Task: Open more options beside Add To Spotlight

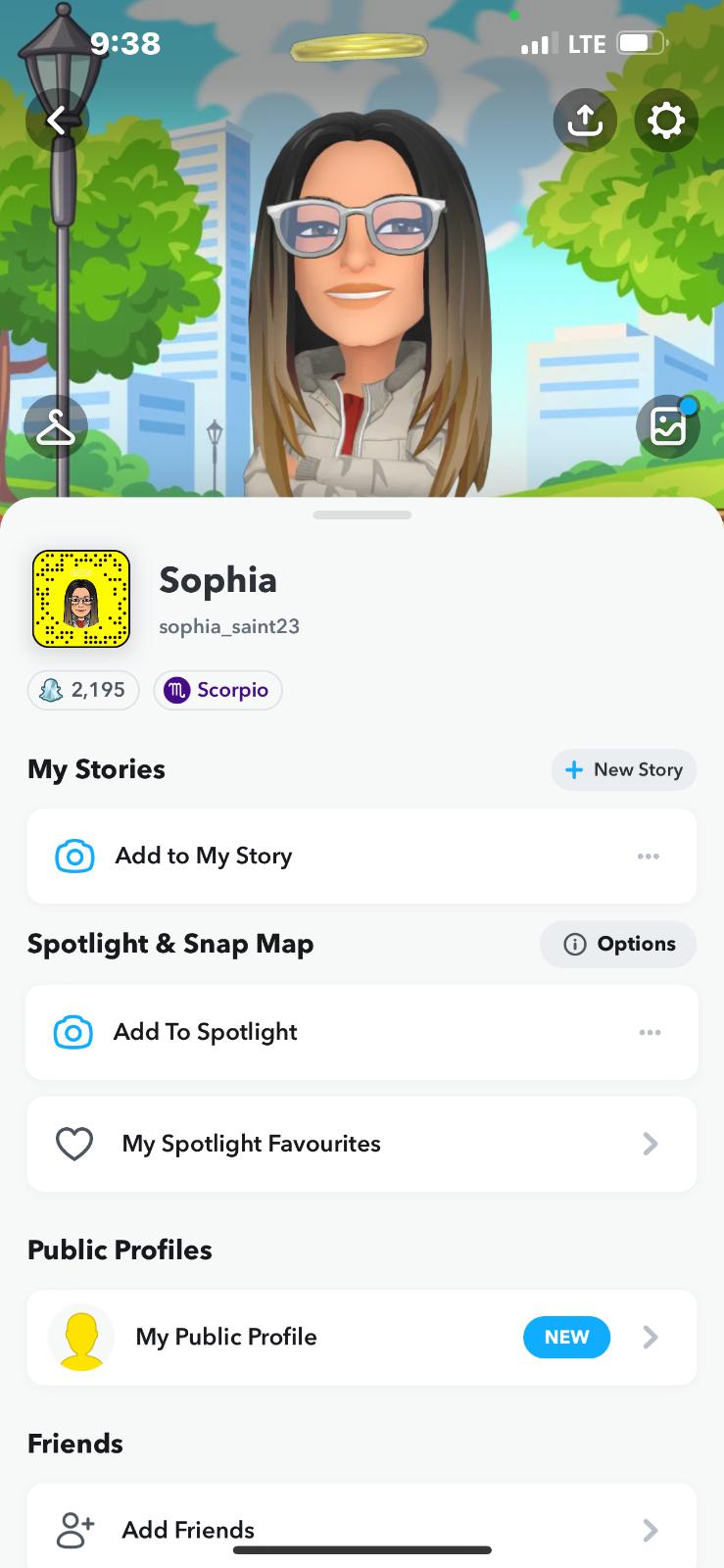Action: pyautogui.click(x=650, y=1032)
